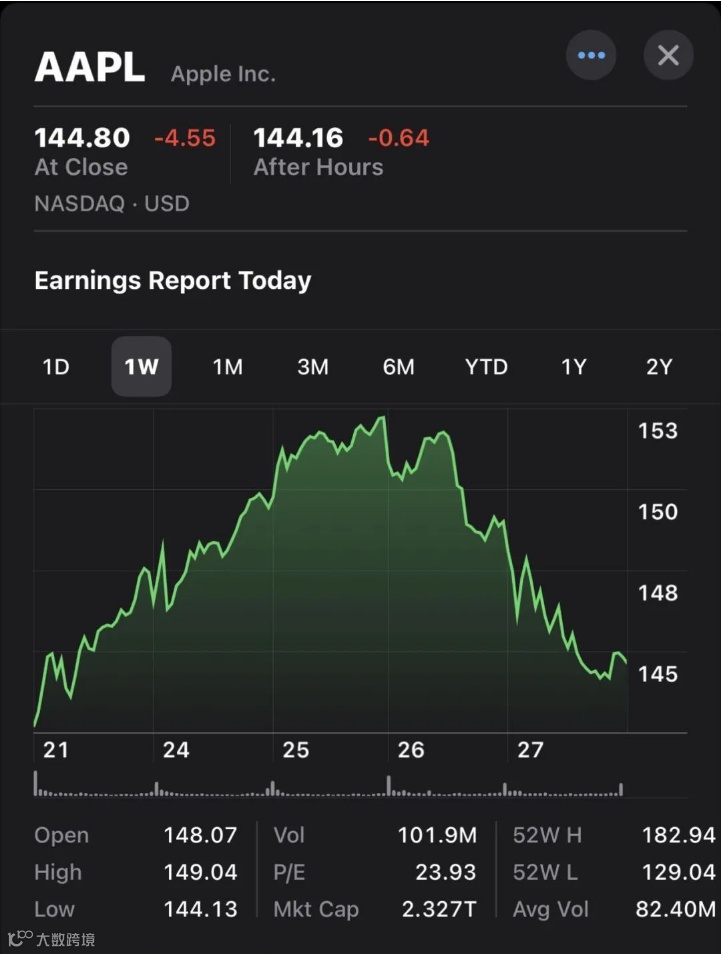View the 6M price history
Image resolution: width=722 pixels, height=954 pixels.
click(398, 367)
